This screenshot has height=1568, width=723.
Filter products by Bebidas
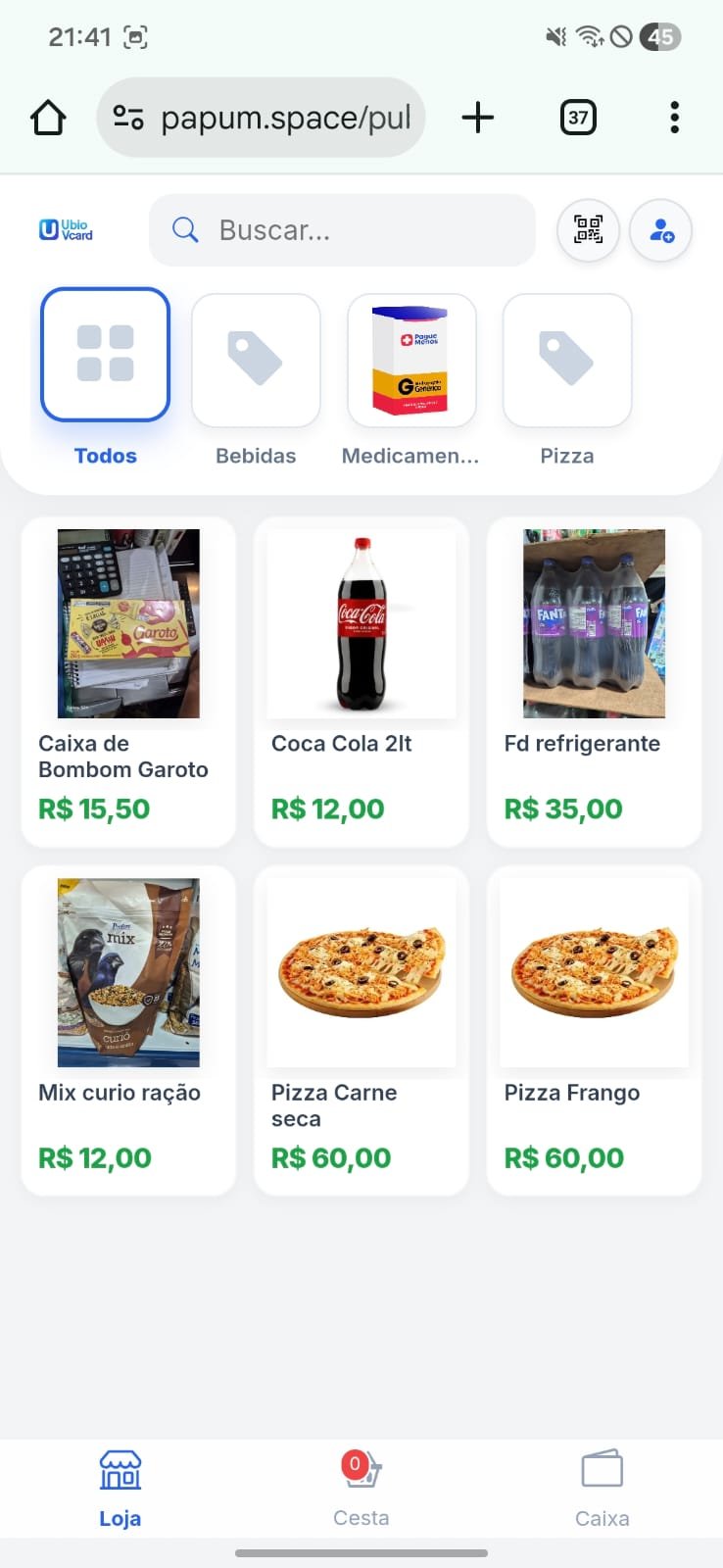[256, 362]
